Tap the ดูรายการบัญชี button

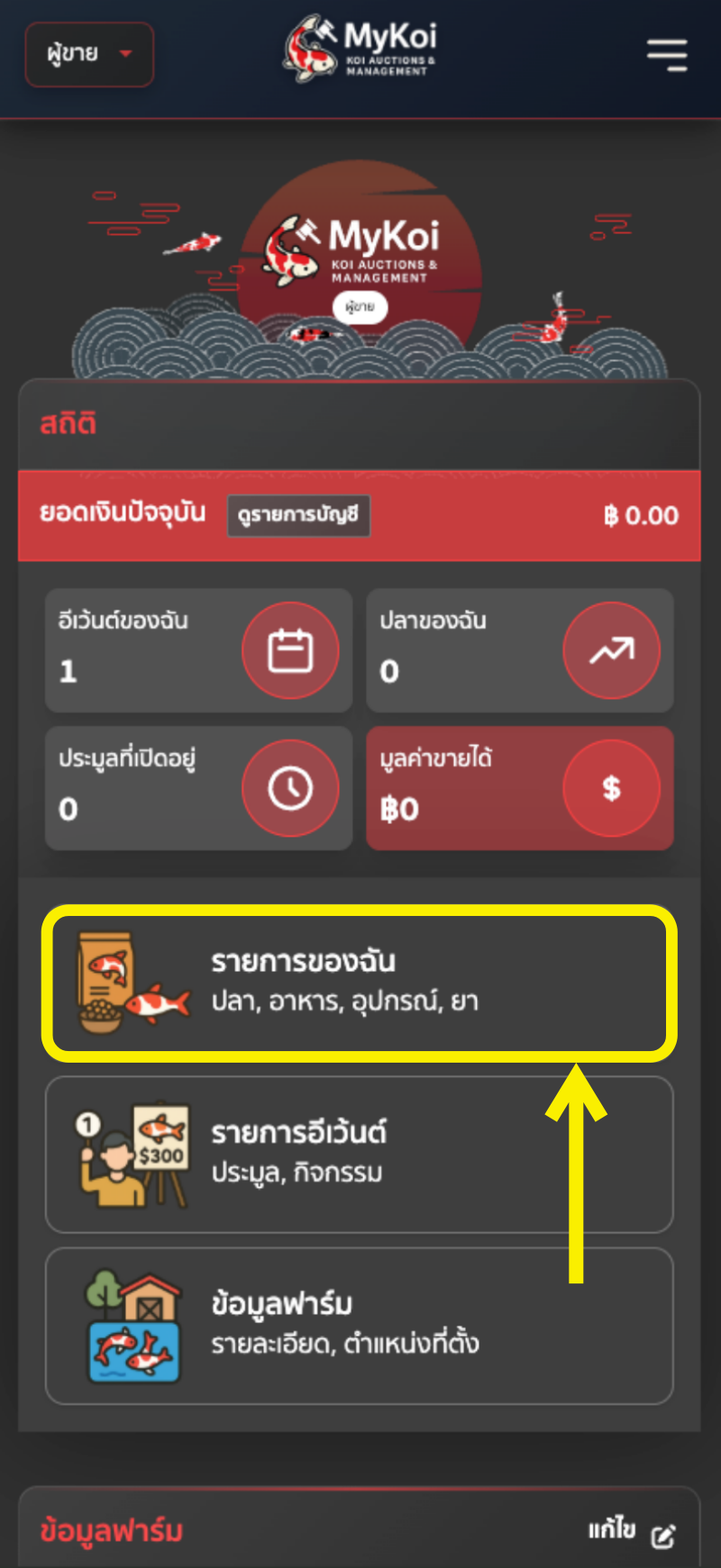[298, 515]
